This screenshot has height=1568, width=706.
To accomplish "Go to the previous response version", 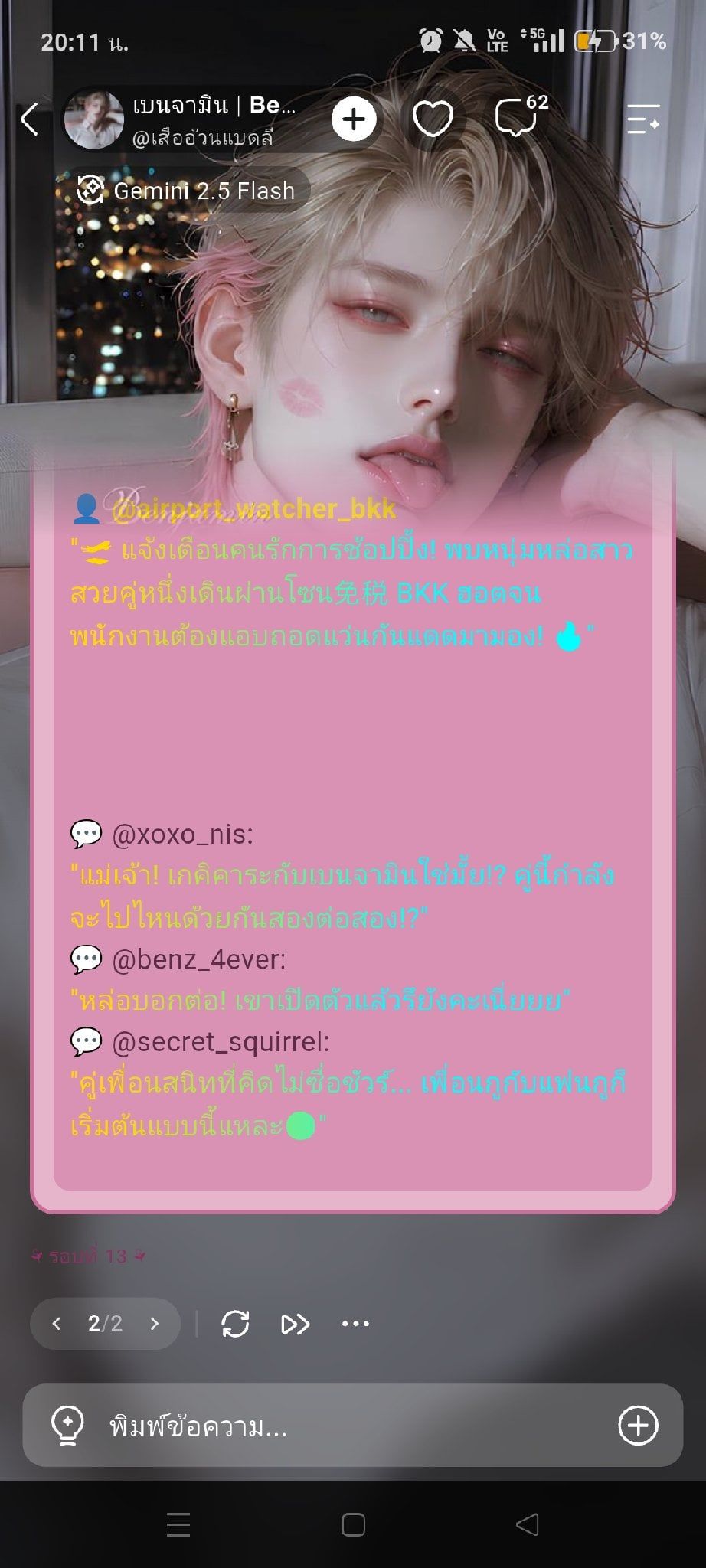I will [x=56, y=1323].
